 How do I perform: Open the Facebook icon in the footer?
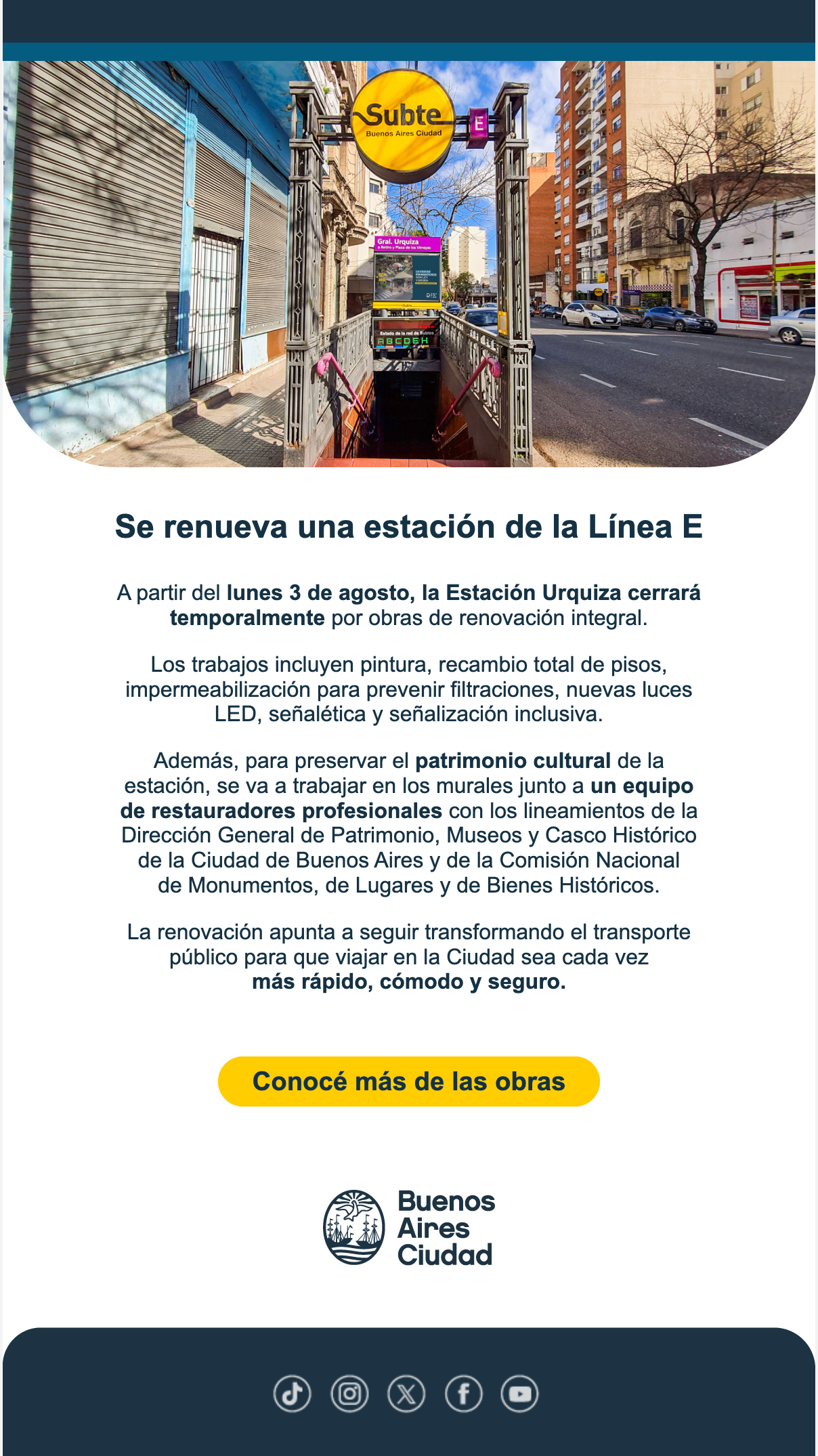coord(464,1394)
